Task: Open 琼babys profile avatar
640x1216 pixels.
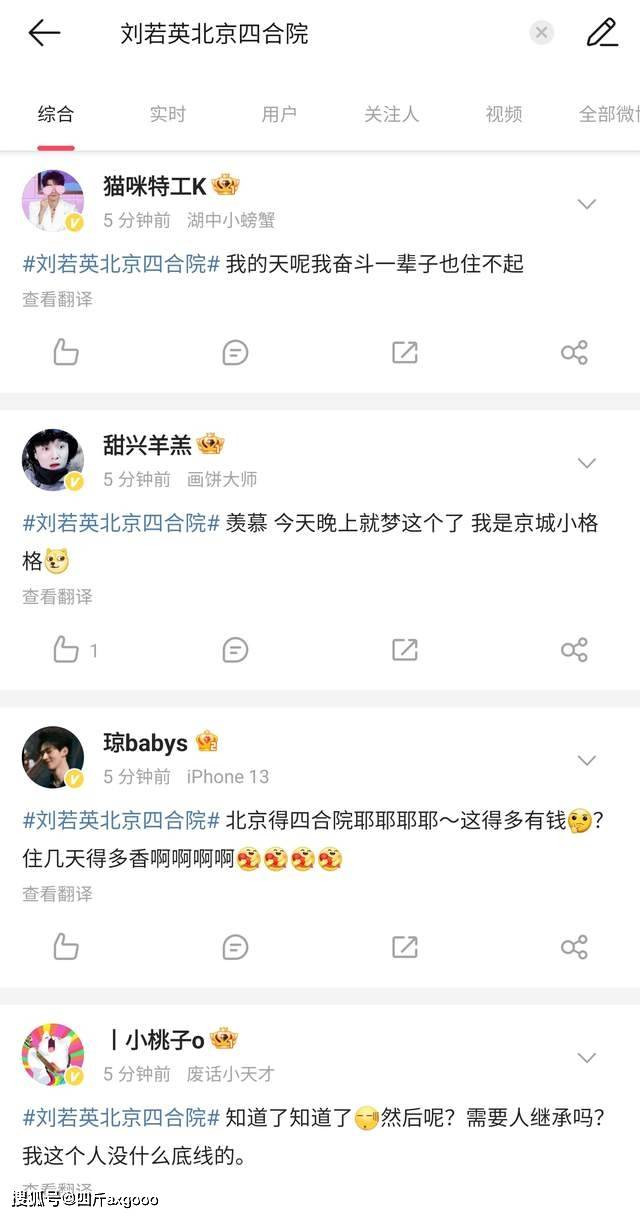Action: pos(52,758)
